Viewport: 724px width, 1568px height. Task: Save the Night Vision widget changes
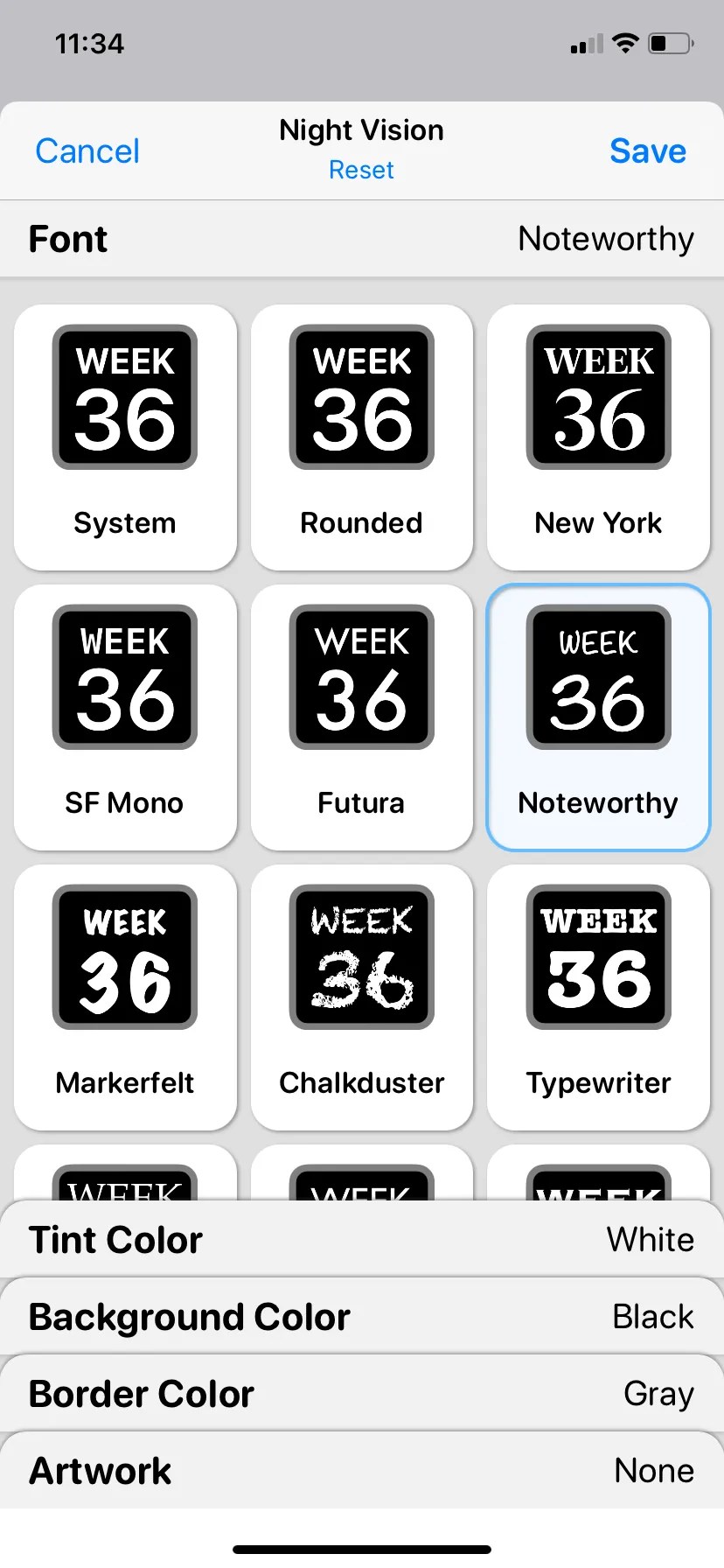[647, 150]
